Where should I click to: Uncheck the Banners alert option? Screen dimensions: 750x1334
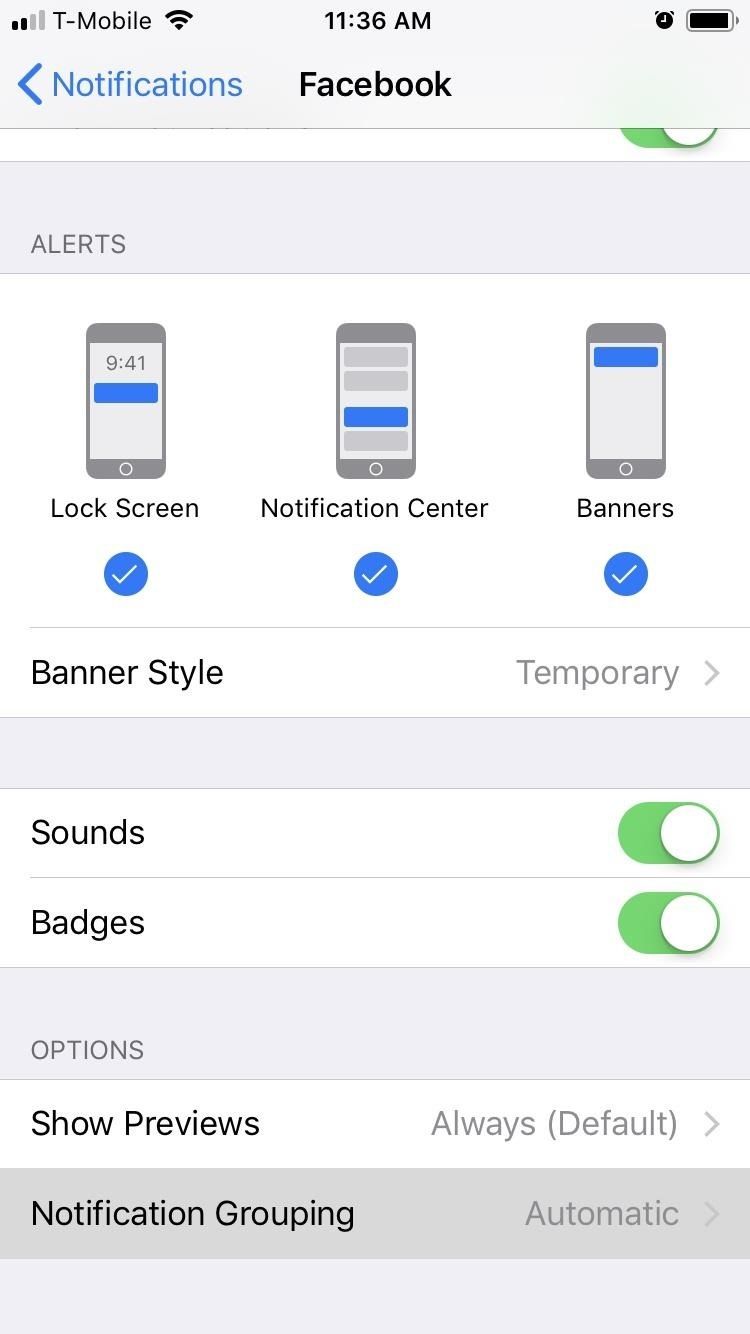click(625, 574)
